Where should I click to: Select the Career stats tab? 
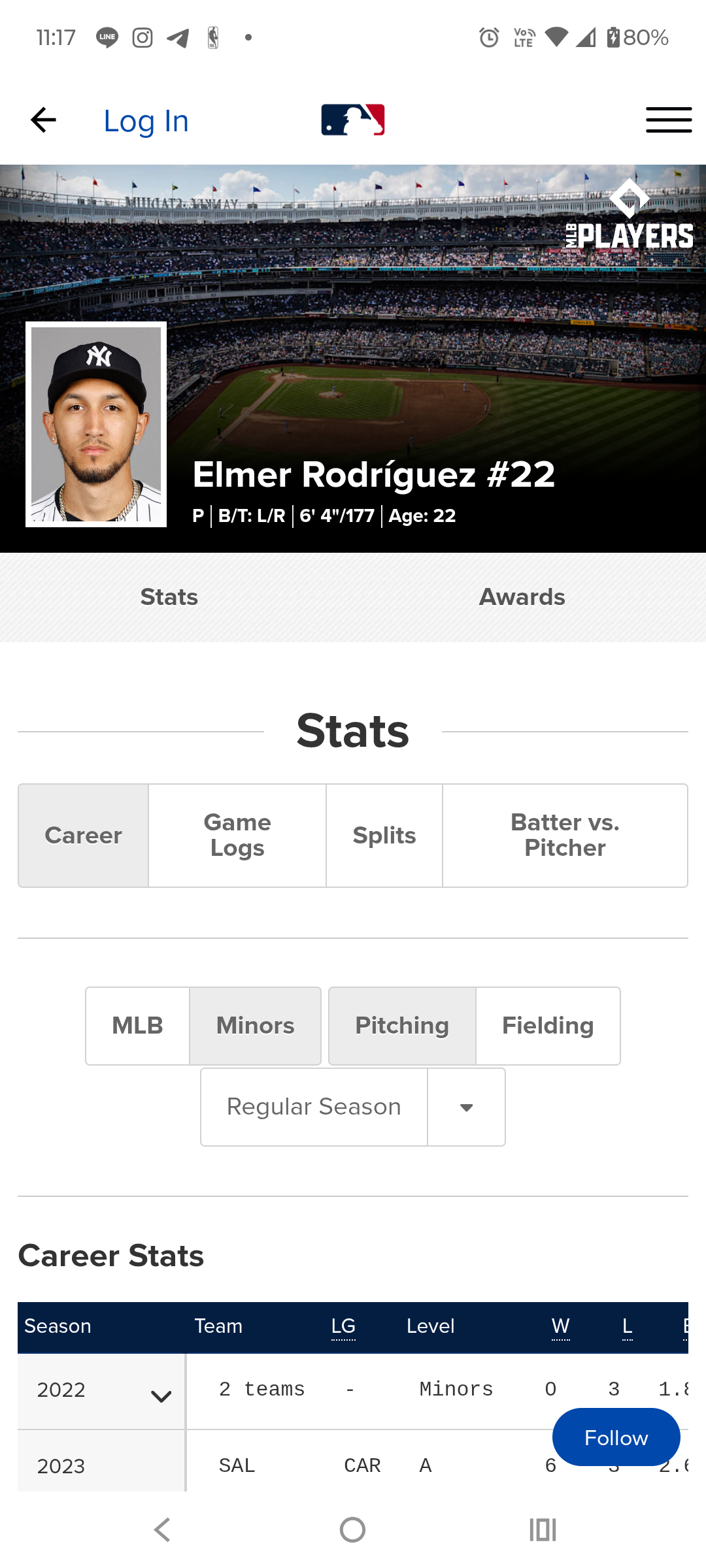[x=84, y=836]
